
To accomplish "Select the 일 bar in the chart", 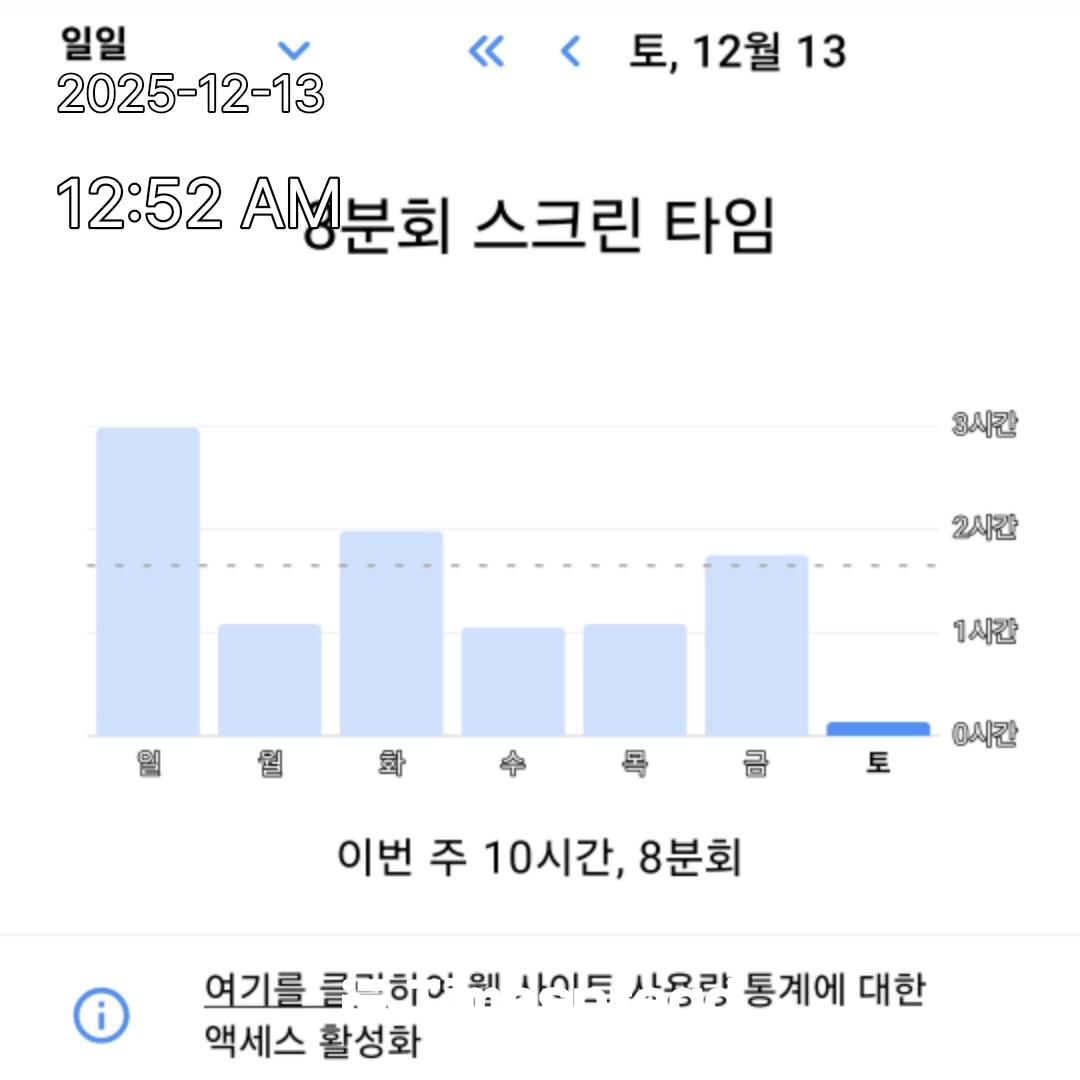I will (x=148, y=582).
